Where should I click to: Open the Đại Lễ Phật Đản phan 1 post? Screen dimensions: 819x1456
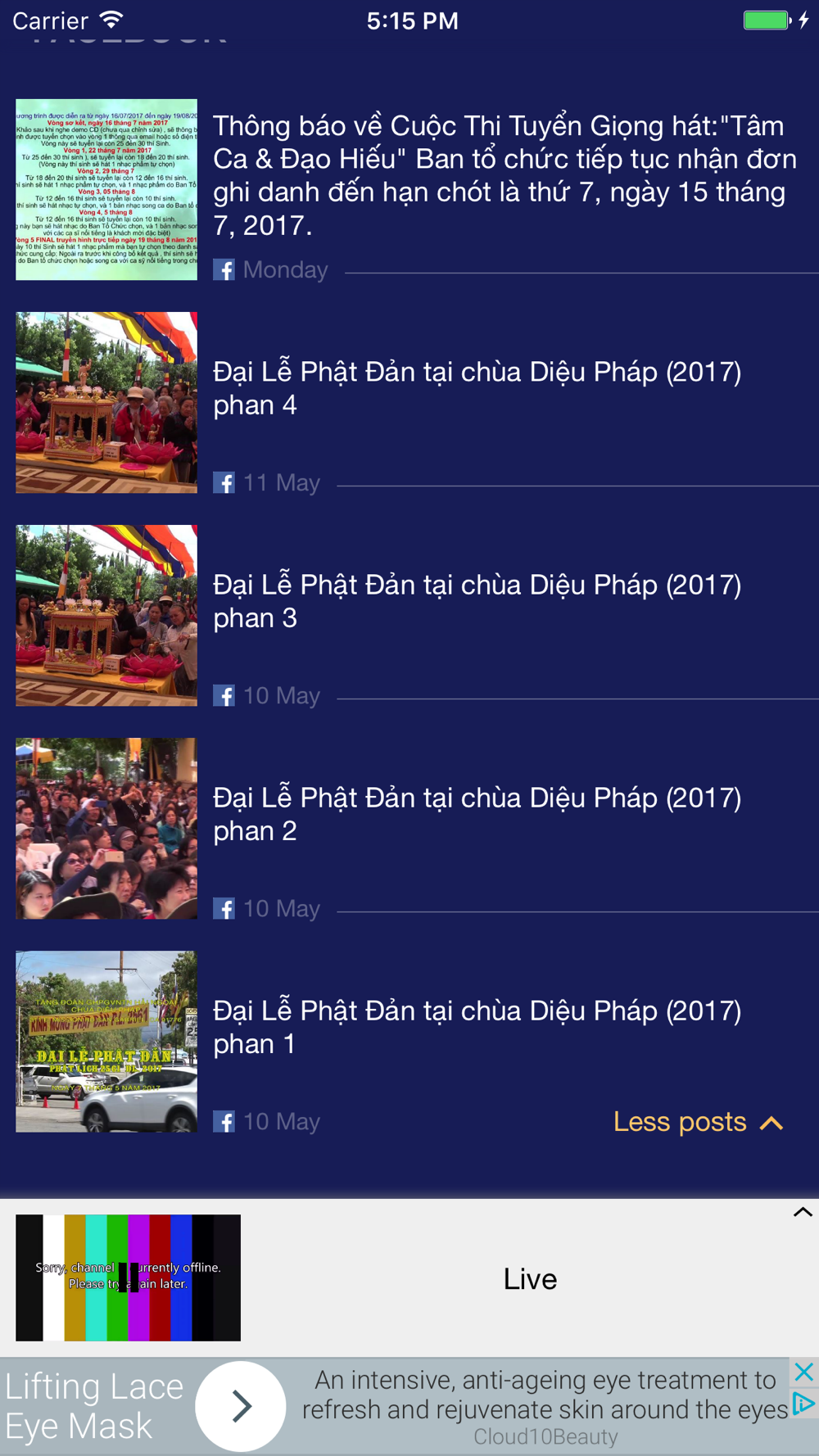tap(477, 1027)
